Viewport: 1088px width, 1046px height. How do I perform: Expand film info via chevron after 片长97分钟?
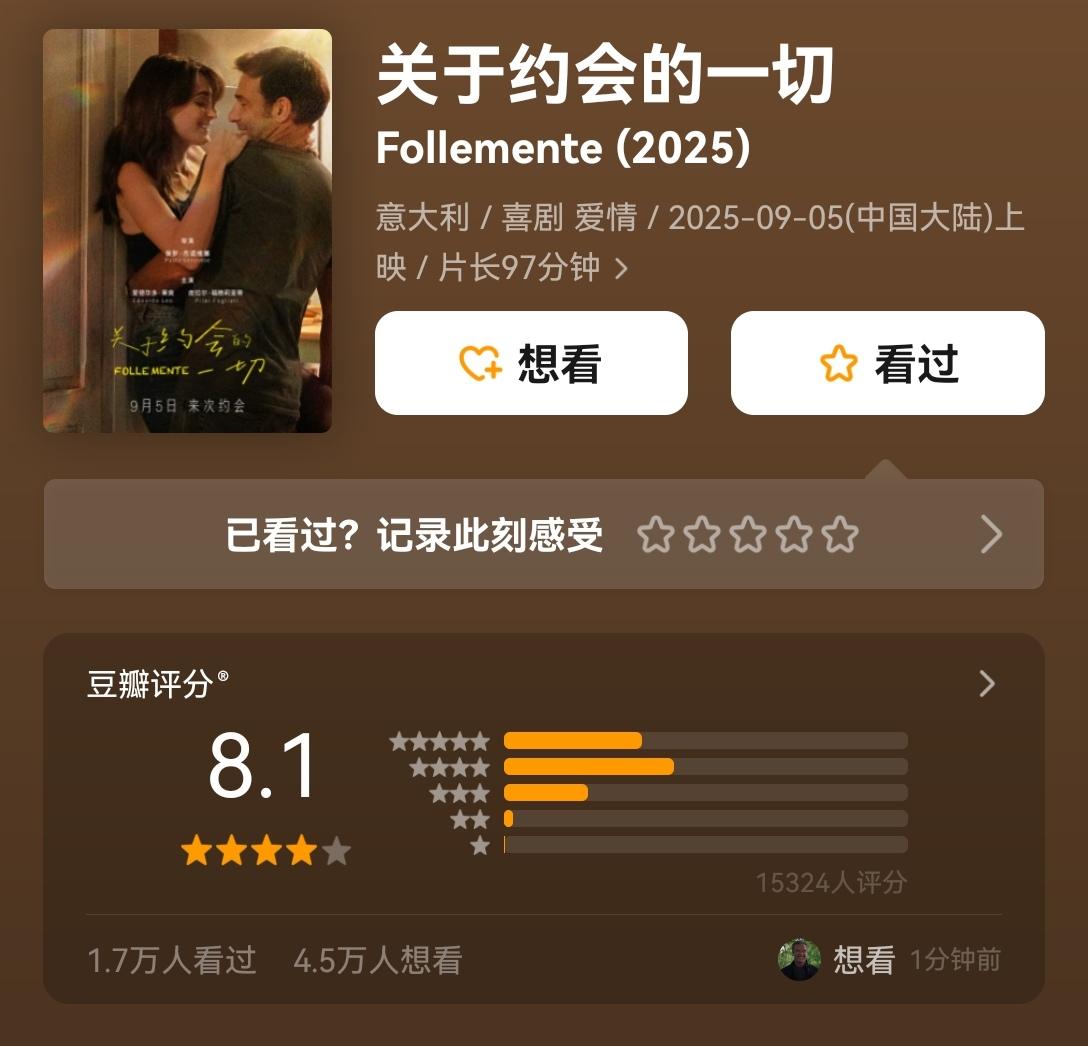click(x=621, y=269)
